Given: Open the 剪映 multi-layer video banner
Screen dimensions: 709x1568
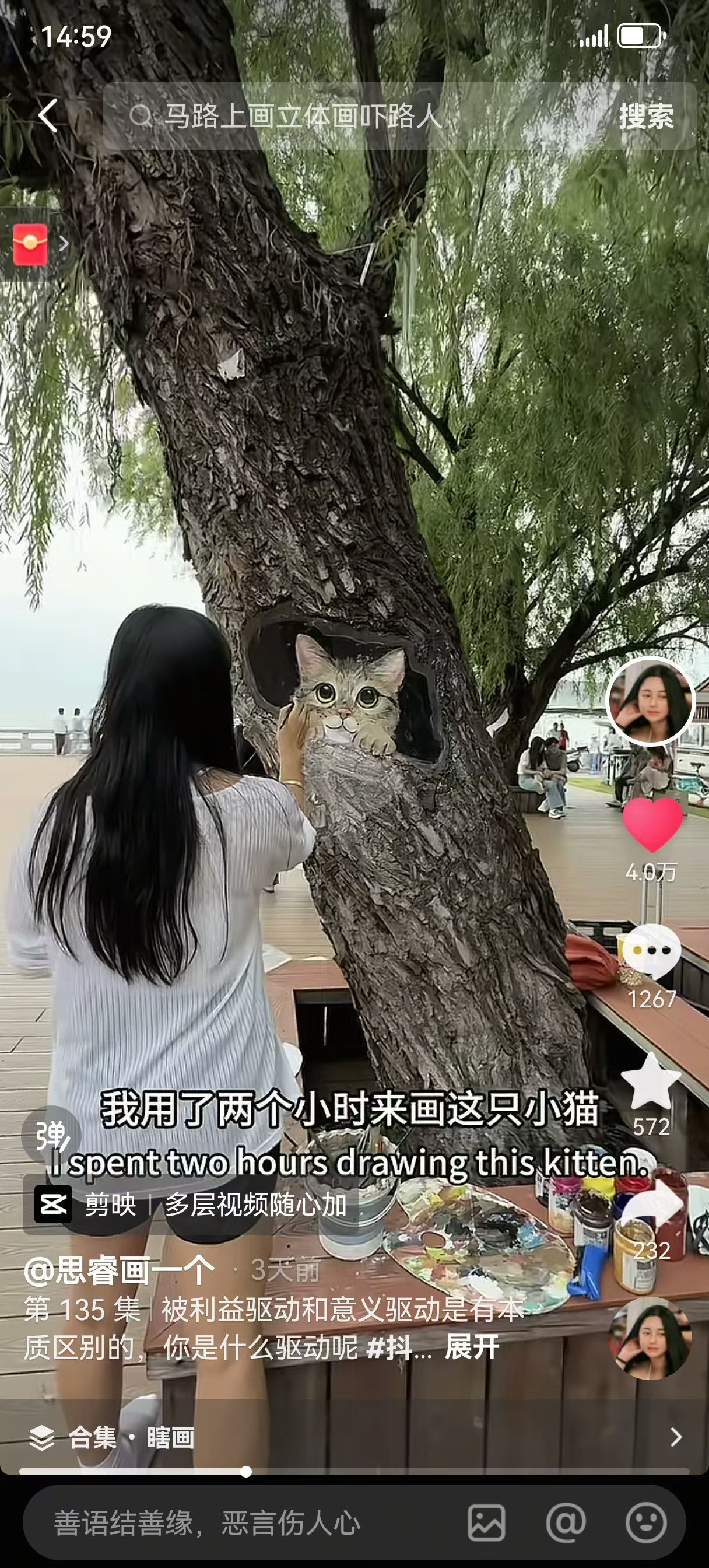Looking at the screenshot, I should (x=190, y=1205).
